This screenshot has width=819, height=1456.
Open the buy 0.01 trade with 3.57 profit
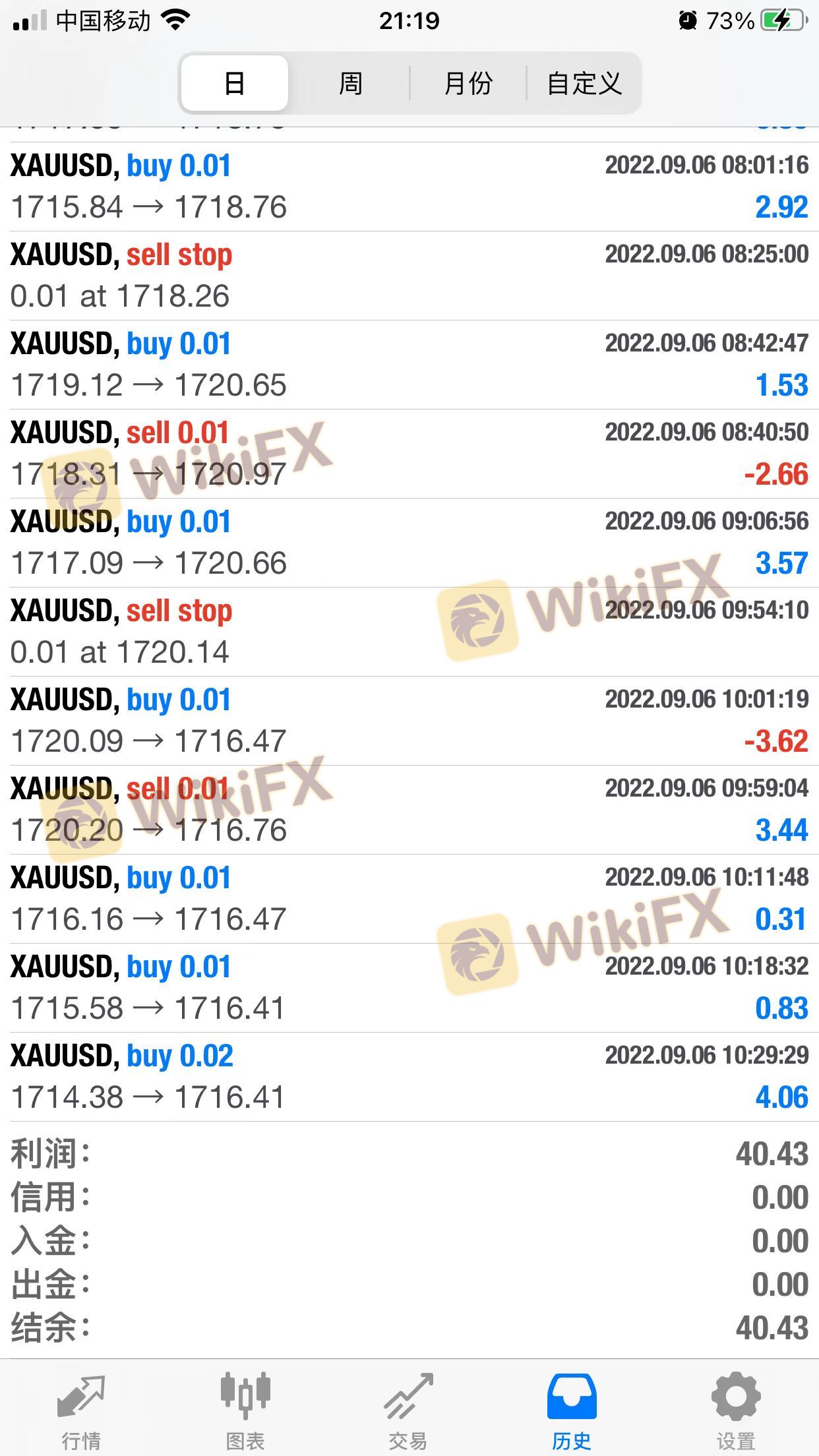click(x=409, y=543)
